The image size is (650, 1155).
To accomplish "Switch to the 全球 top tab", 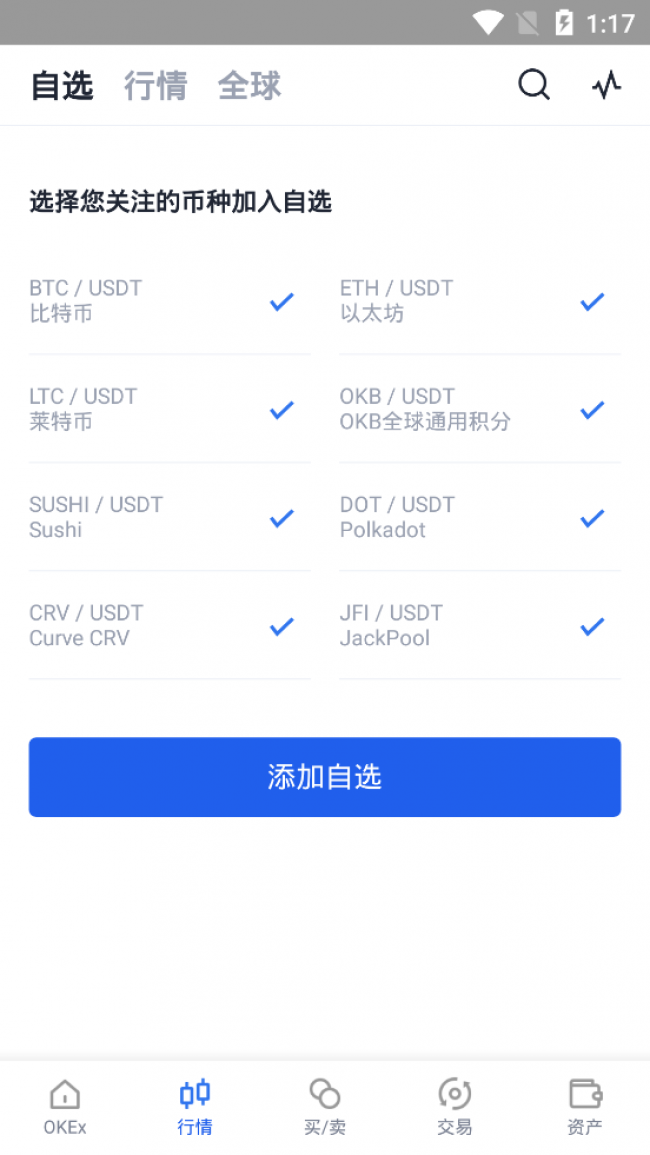I will 249,86.
